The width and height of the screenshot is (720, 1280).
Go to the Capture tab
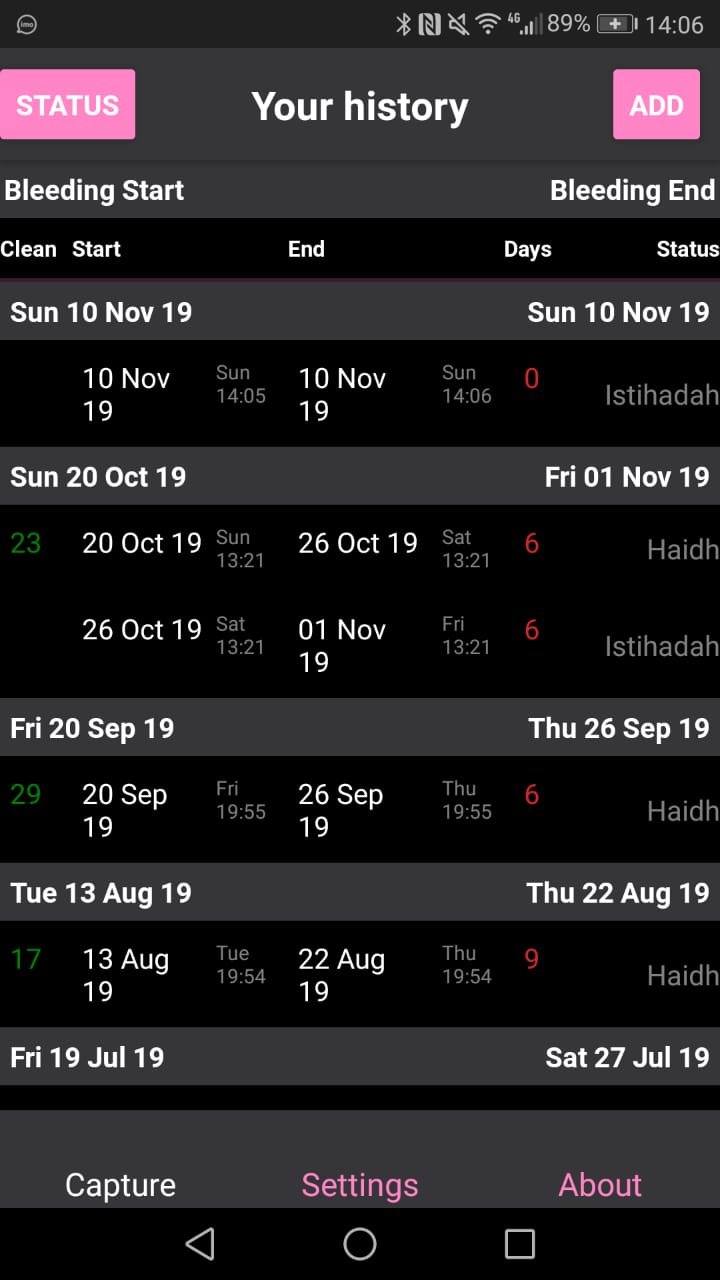click(120, 1185)
